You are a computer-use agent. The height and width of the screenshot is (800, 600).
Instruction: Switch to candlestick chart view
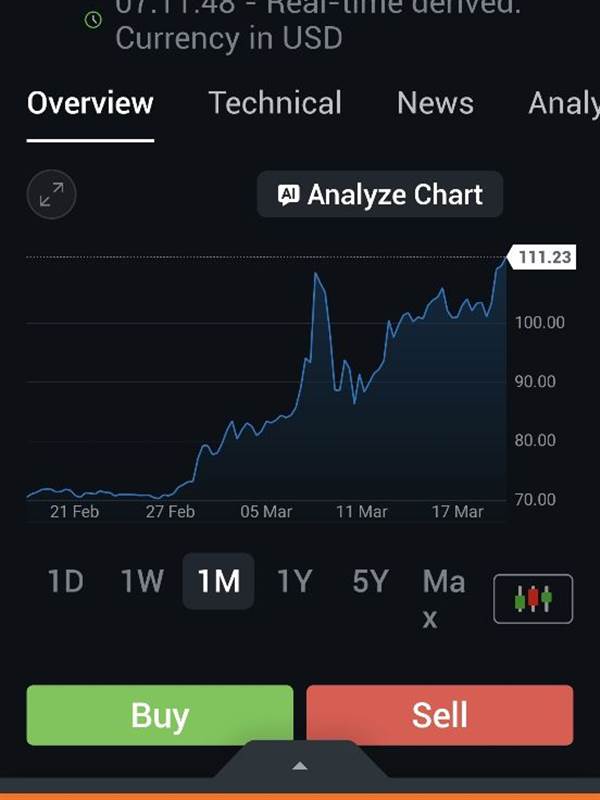point(533,598)
